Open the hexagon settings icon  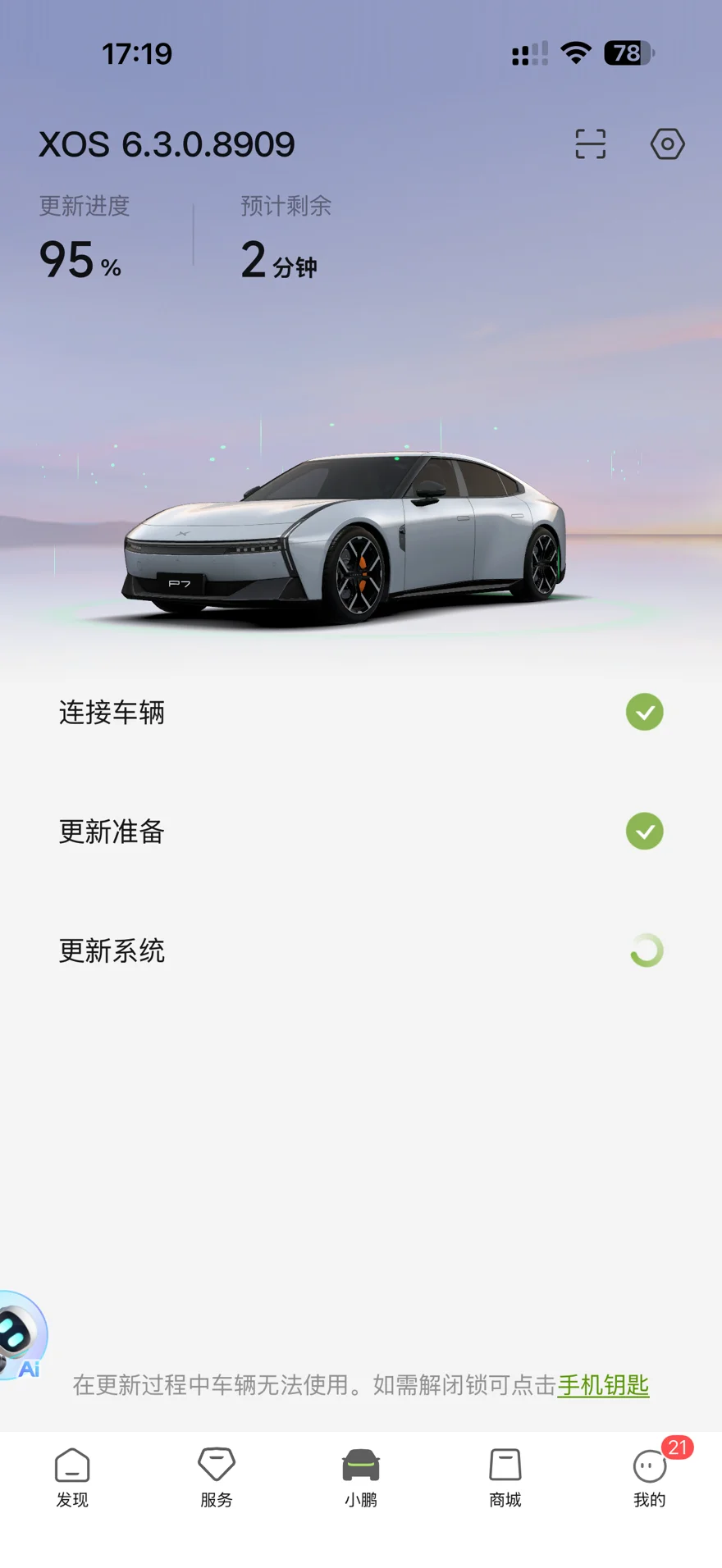[667, 144]
